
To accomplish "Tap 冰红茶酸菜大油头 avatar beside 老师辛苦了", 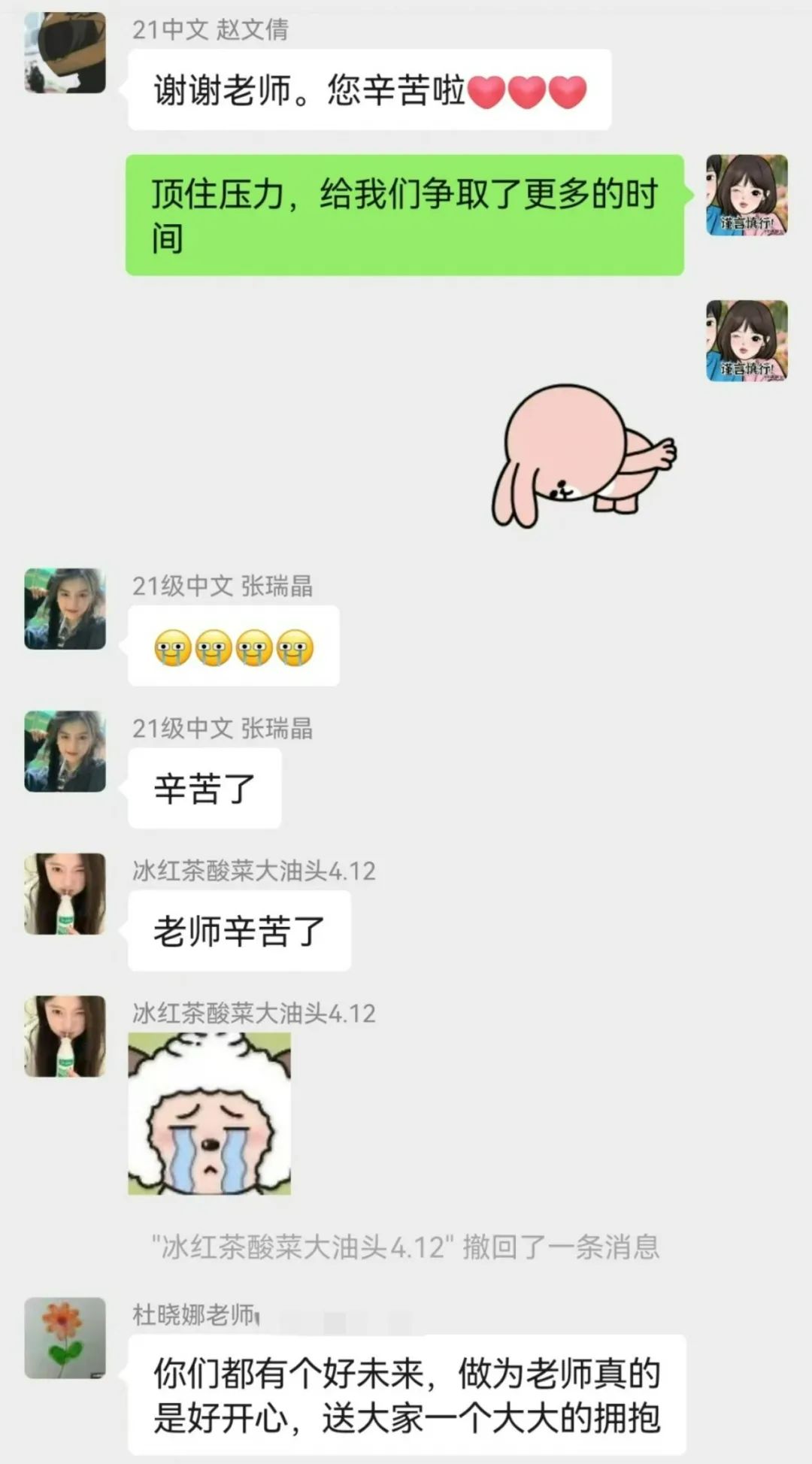I will [x=65, y=893].
